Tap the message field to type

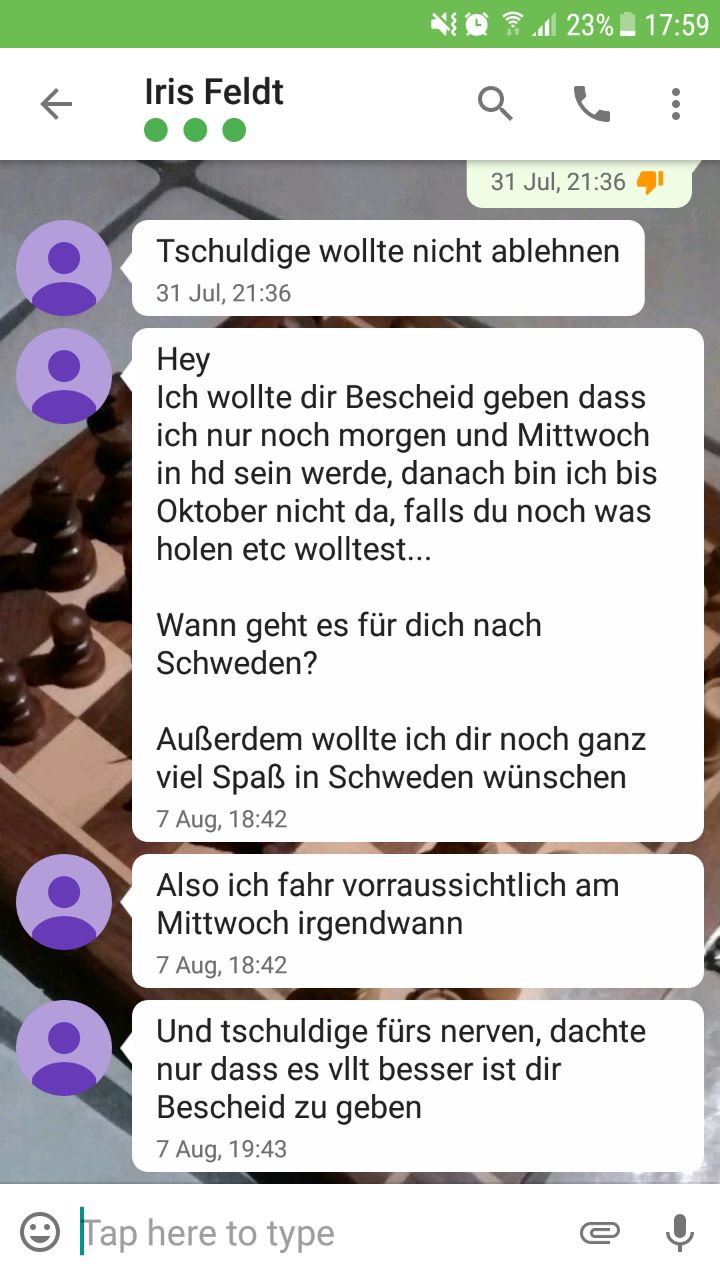coord(320,1232)
